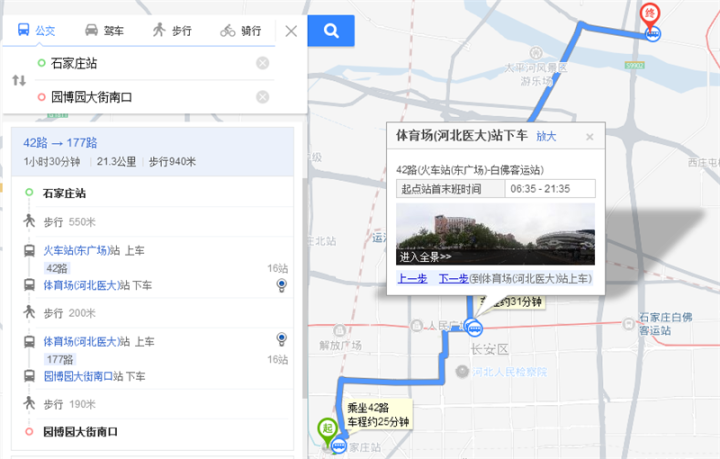Screen dimensions: 720x459
Task: Tap the red 终 destination marker
Action: tap(649, 14)
